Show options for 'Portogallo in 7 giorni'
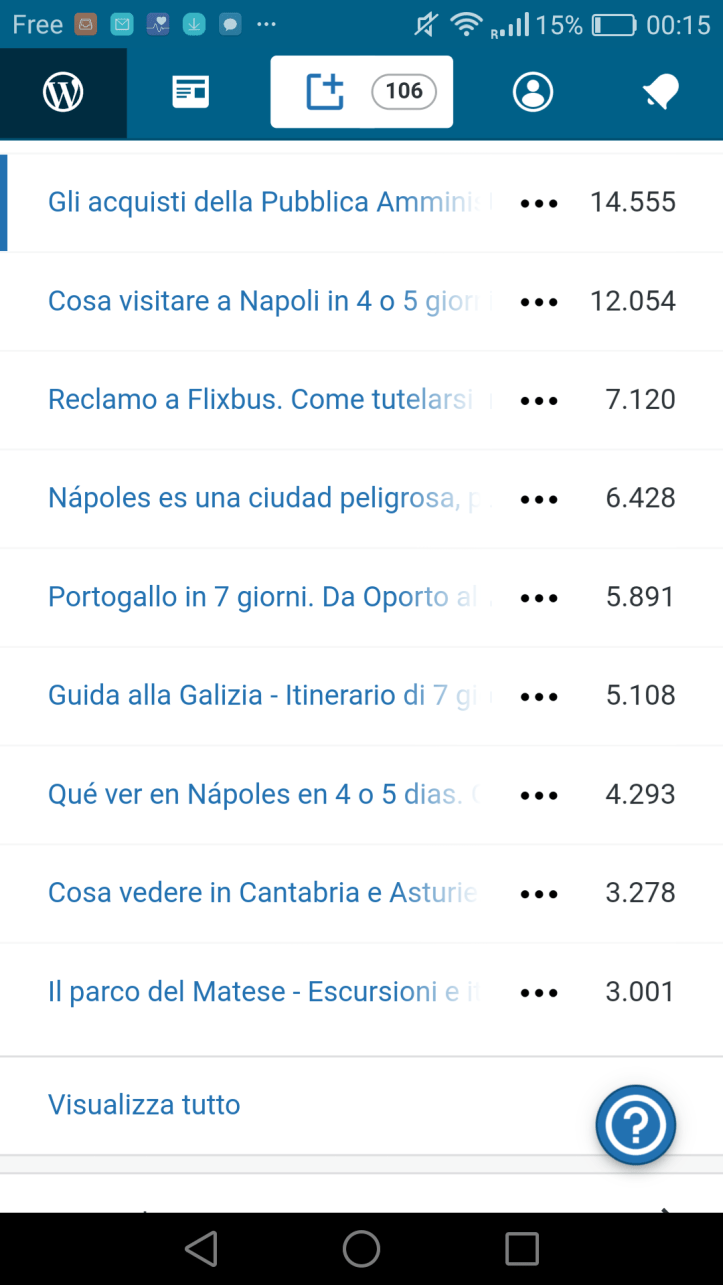The image size is (723, 1285). (539, 598)
